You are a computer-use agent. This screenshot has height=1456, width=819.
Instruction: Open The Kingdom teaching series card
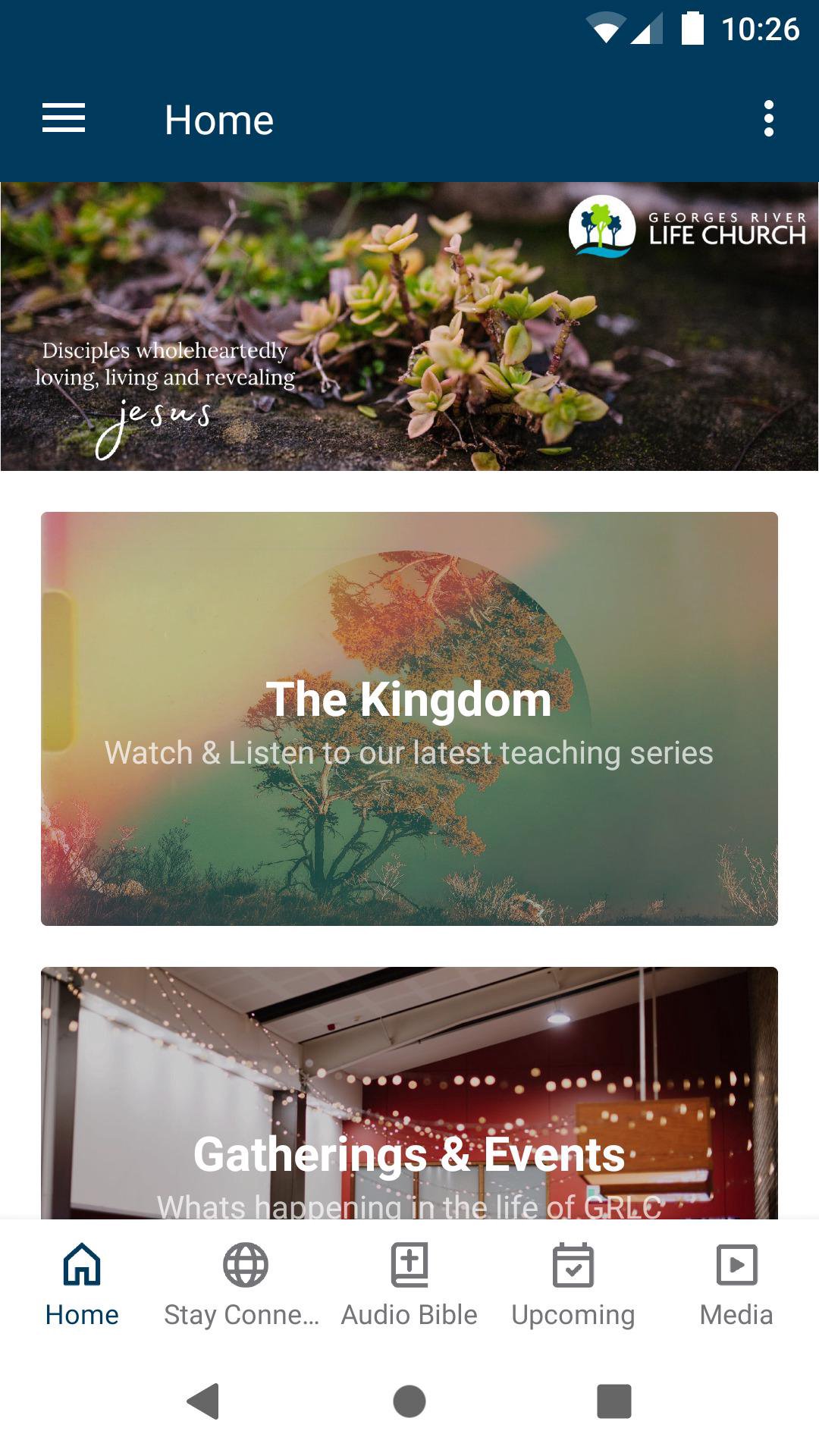tap(409, 718)
